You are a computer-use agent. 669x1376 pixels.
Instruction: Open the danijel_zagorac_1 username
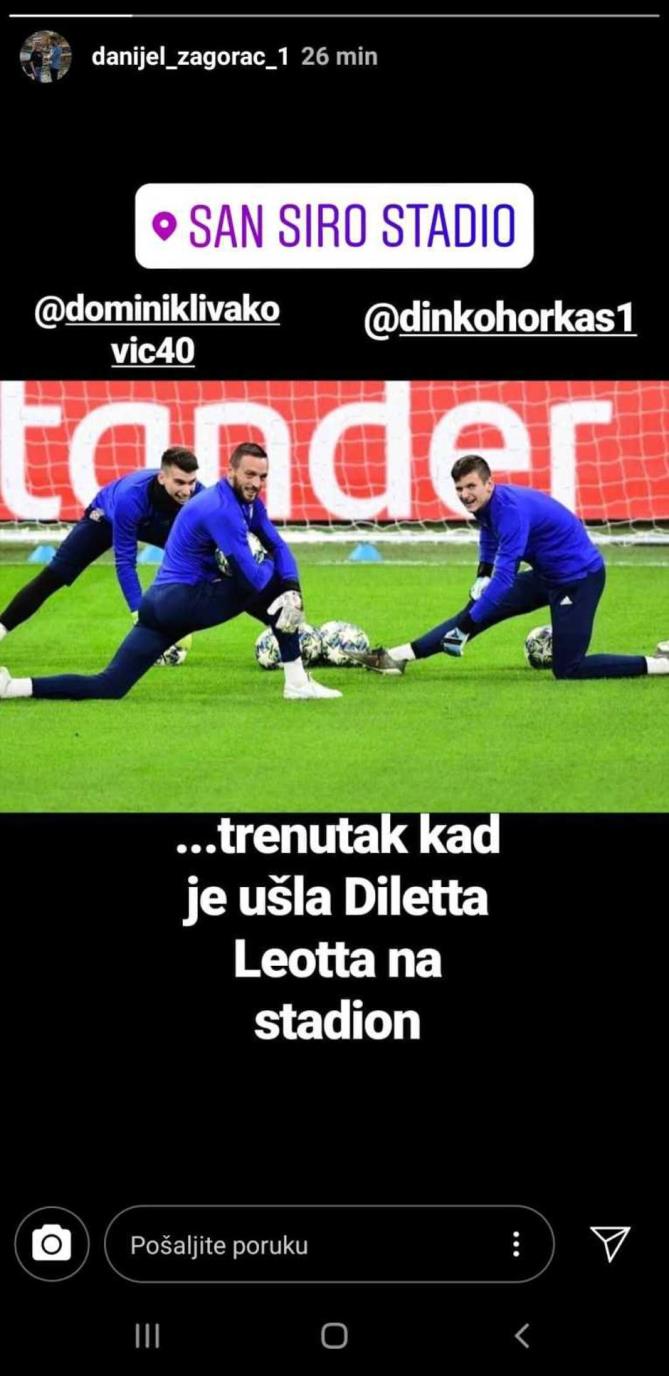pos(190,57)
